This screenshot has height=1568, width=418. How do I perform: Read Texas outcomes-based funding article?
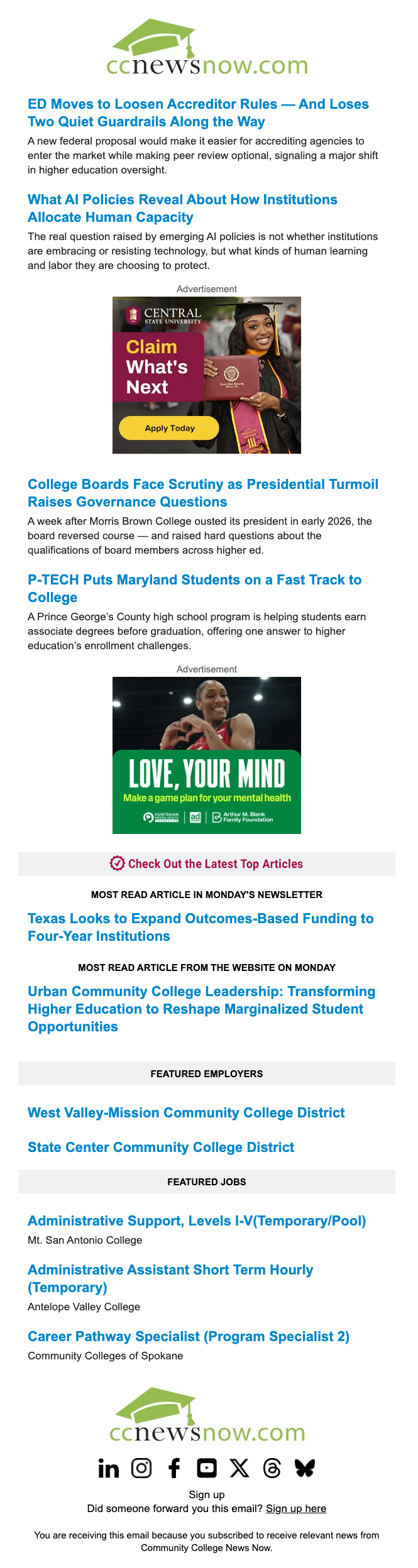tap(201, 927)
